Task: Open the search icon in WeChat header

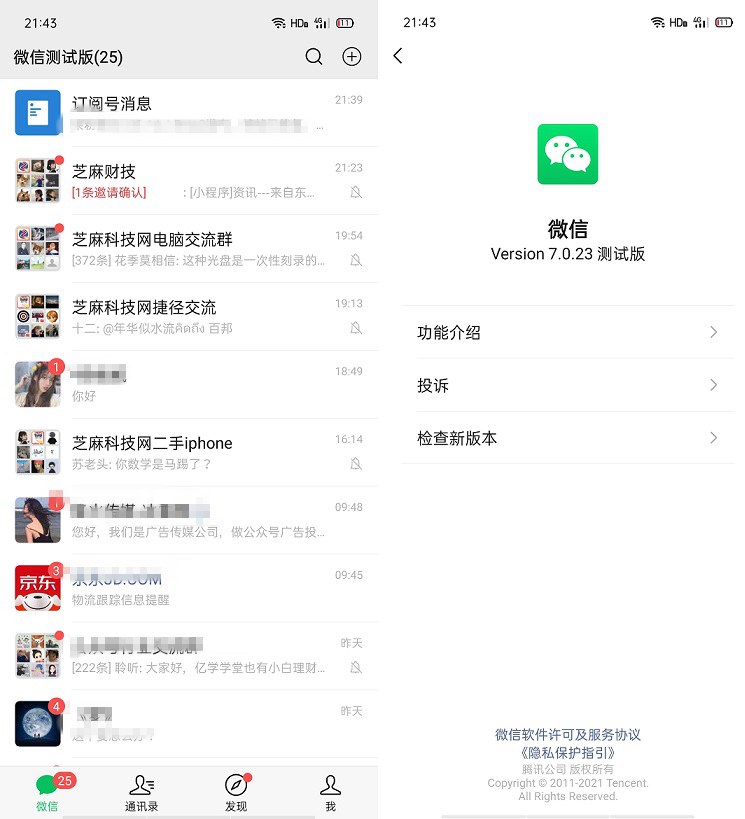Action: pyautogui.click(x=314, y=57)
